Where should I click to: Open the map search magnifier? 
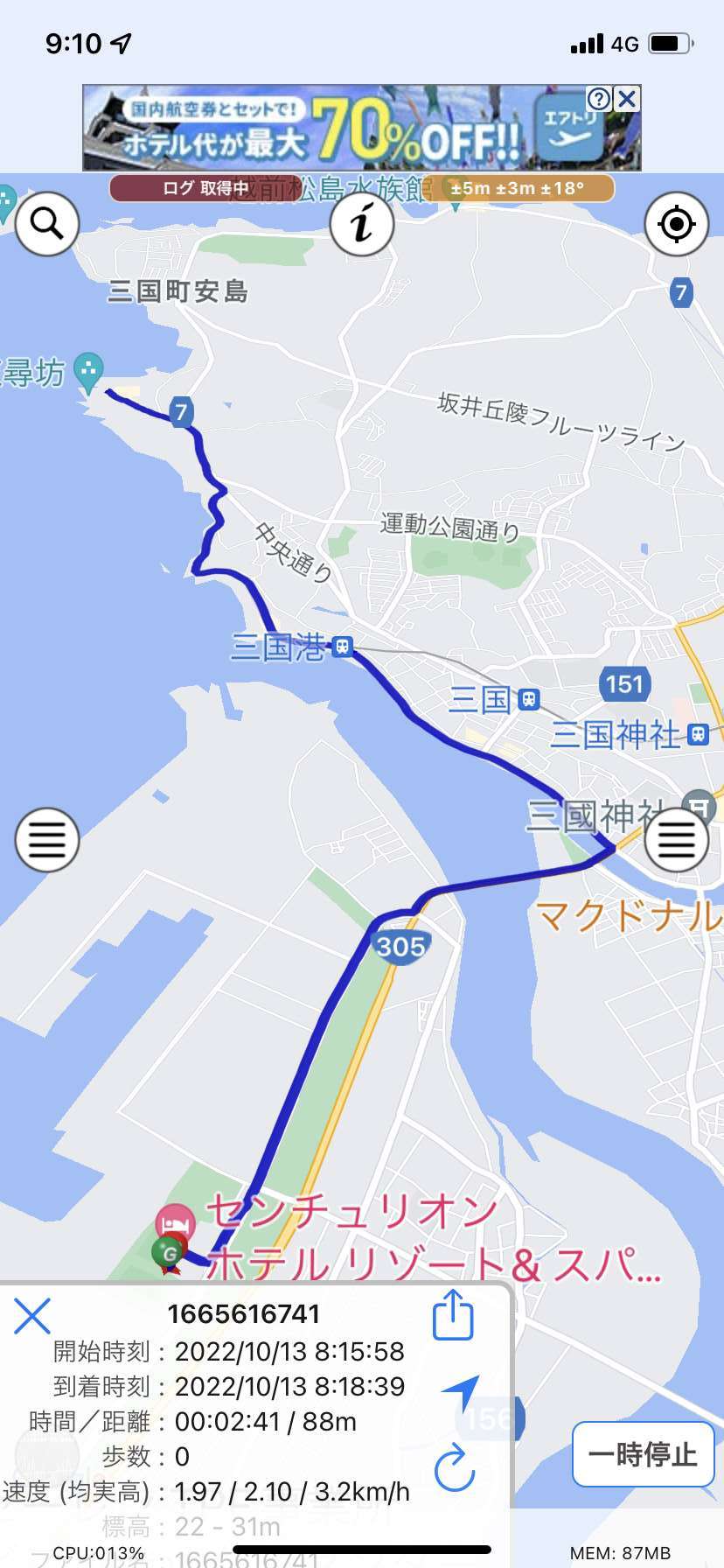pos(47,224)
